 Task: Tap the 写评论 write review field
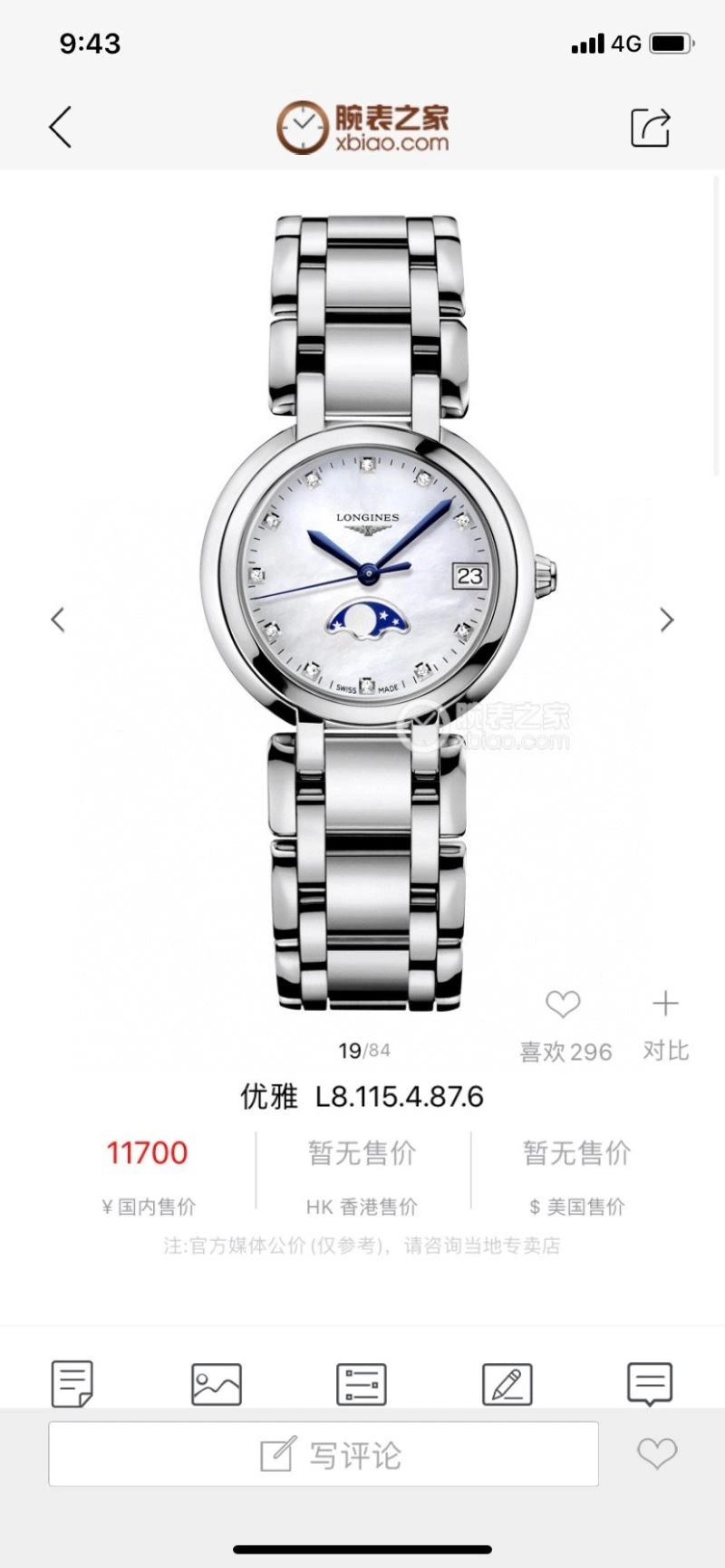(324, 1454)
